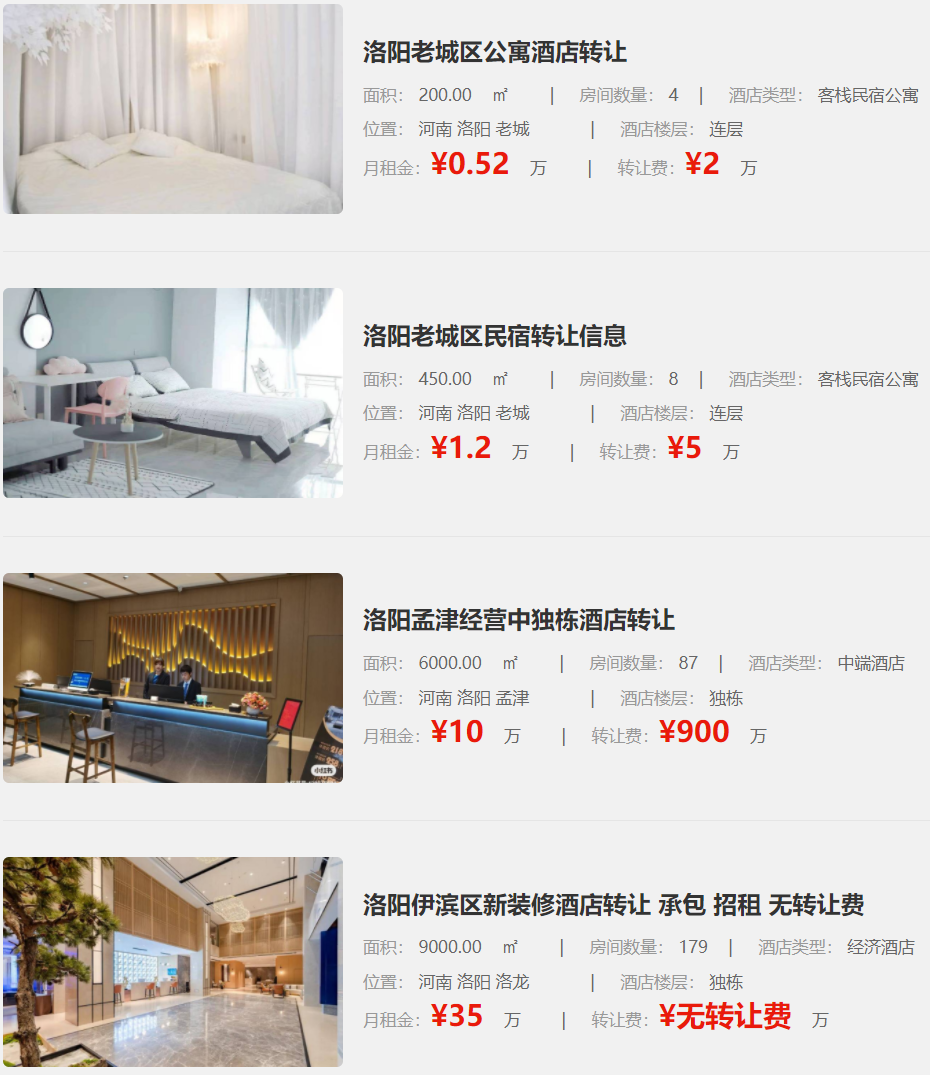
Task: Open listing 洛阳孟津经营中独栋酒店转让
Action: 518,620
